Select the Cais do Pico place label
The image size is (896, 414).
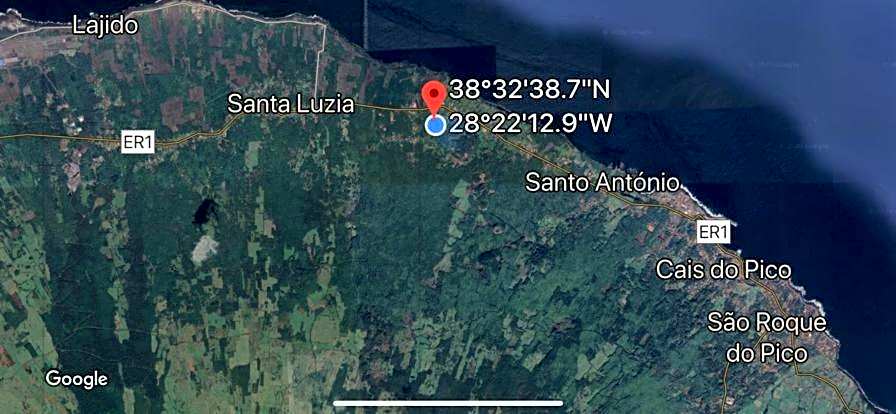[x=723, y=270]
